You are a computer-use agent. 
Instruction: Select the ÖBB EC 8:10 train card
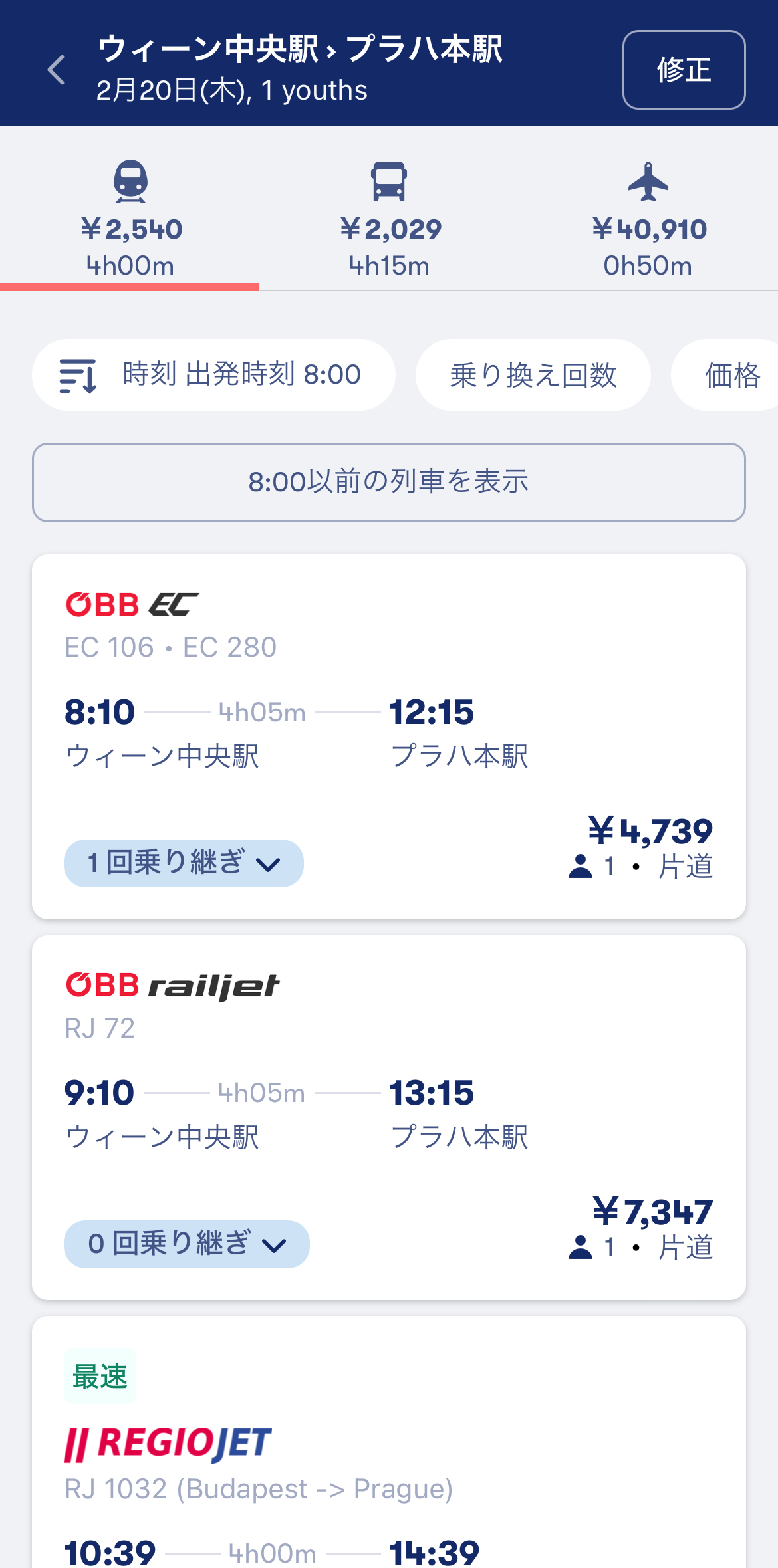(x=389, y=736)
